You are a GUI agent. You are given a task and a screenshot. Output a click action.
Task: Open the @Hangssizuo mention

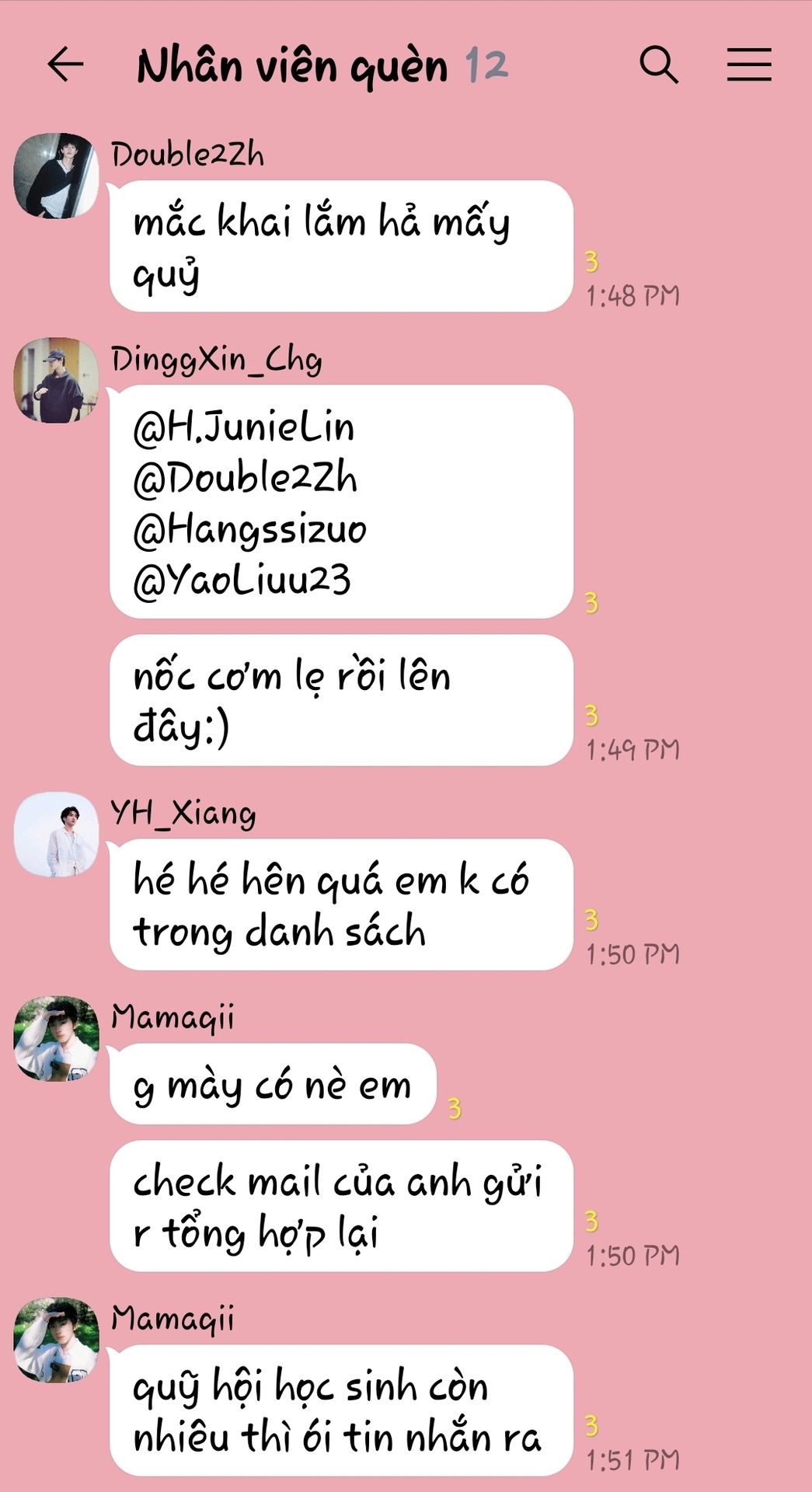(x=249, y=530)
